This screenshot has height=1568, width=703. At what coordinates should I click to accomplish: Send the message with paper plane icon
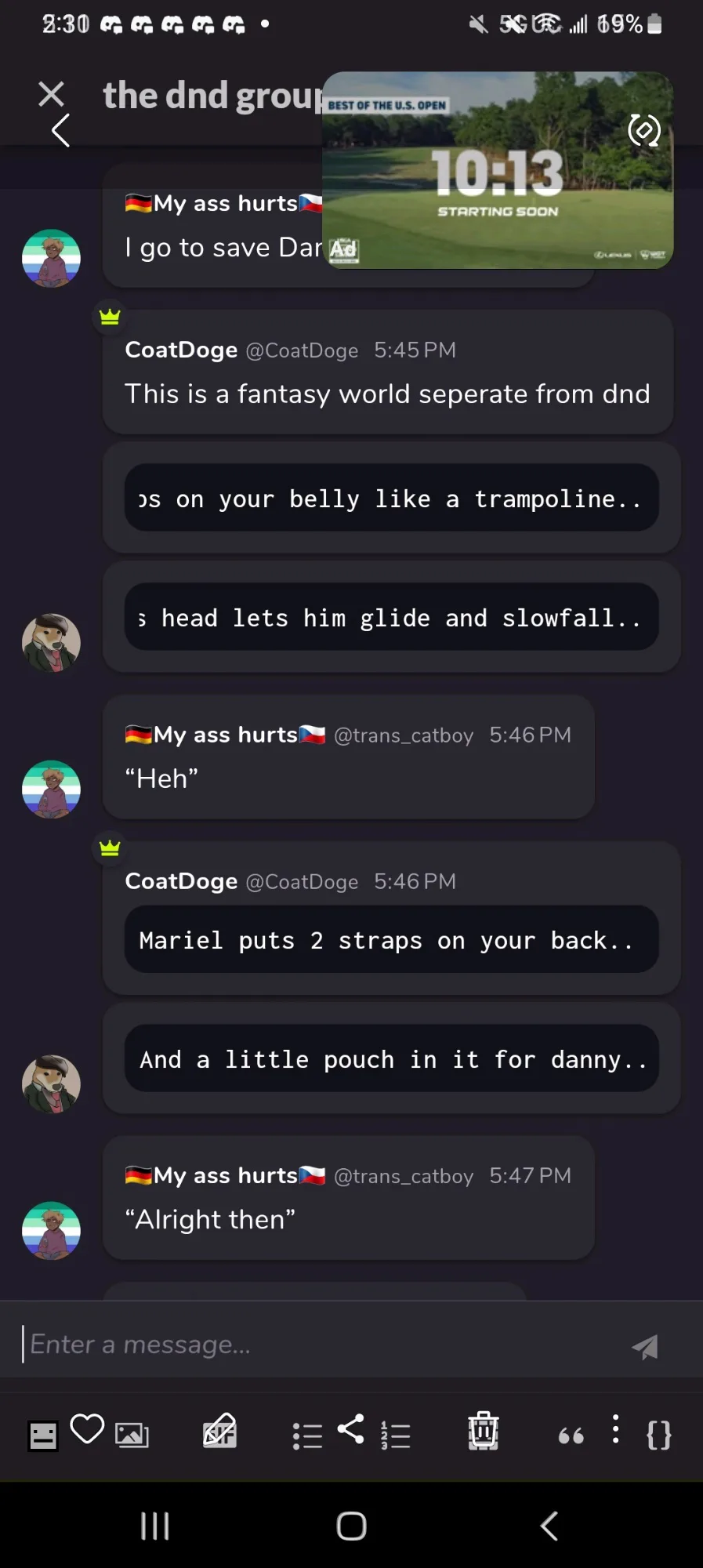point(645,1346)
